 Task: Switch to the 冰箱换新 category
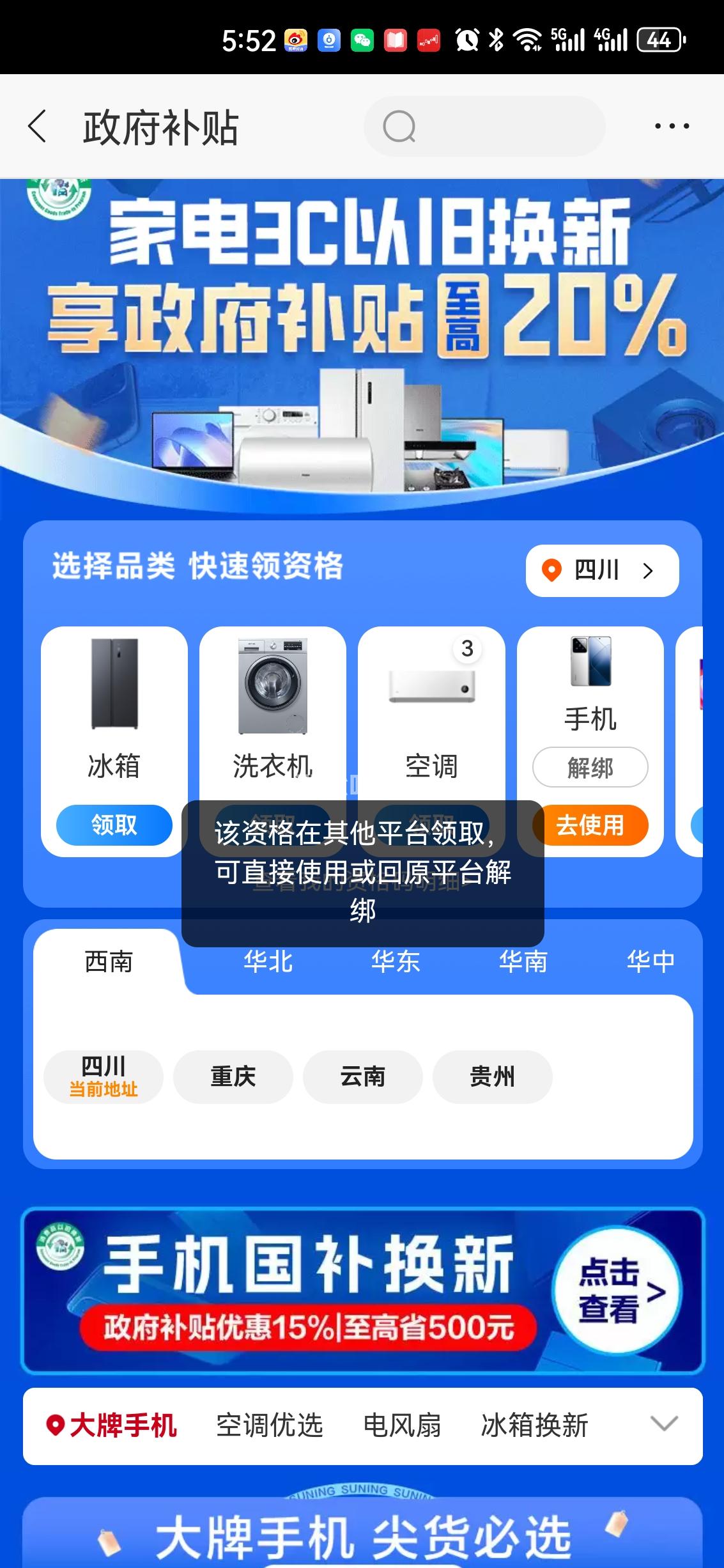pos(534,1425)
